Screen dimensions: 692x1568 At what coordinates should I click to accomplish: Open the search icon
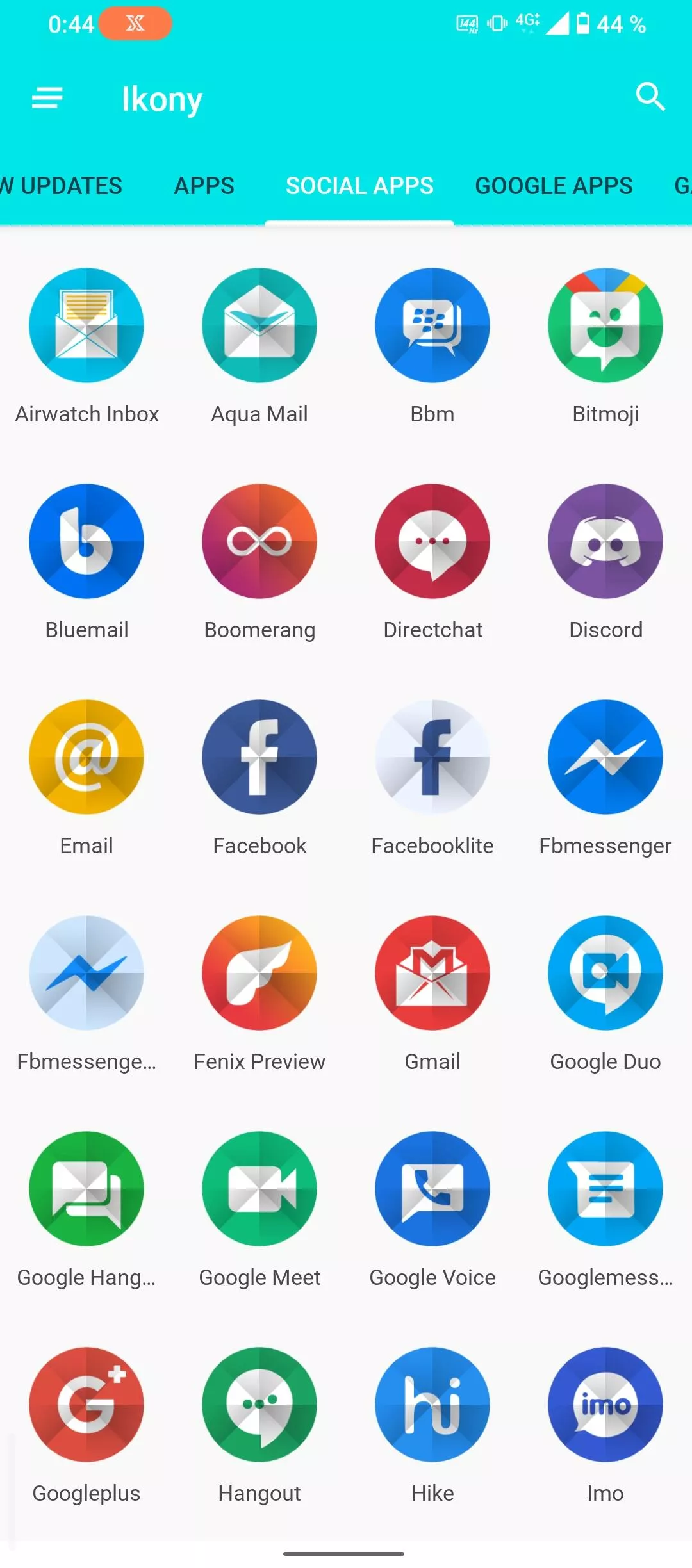tap(650, 97)
